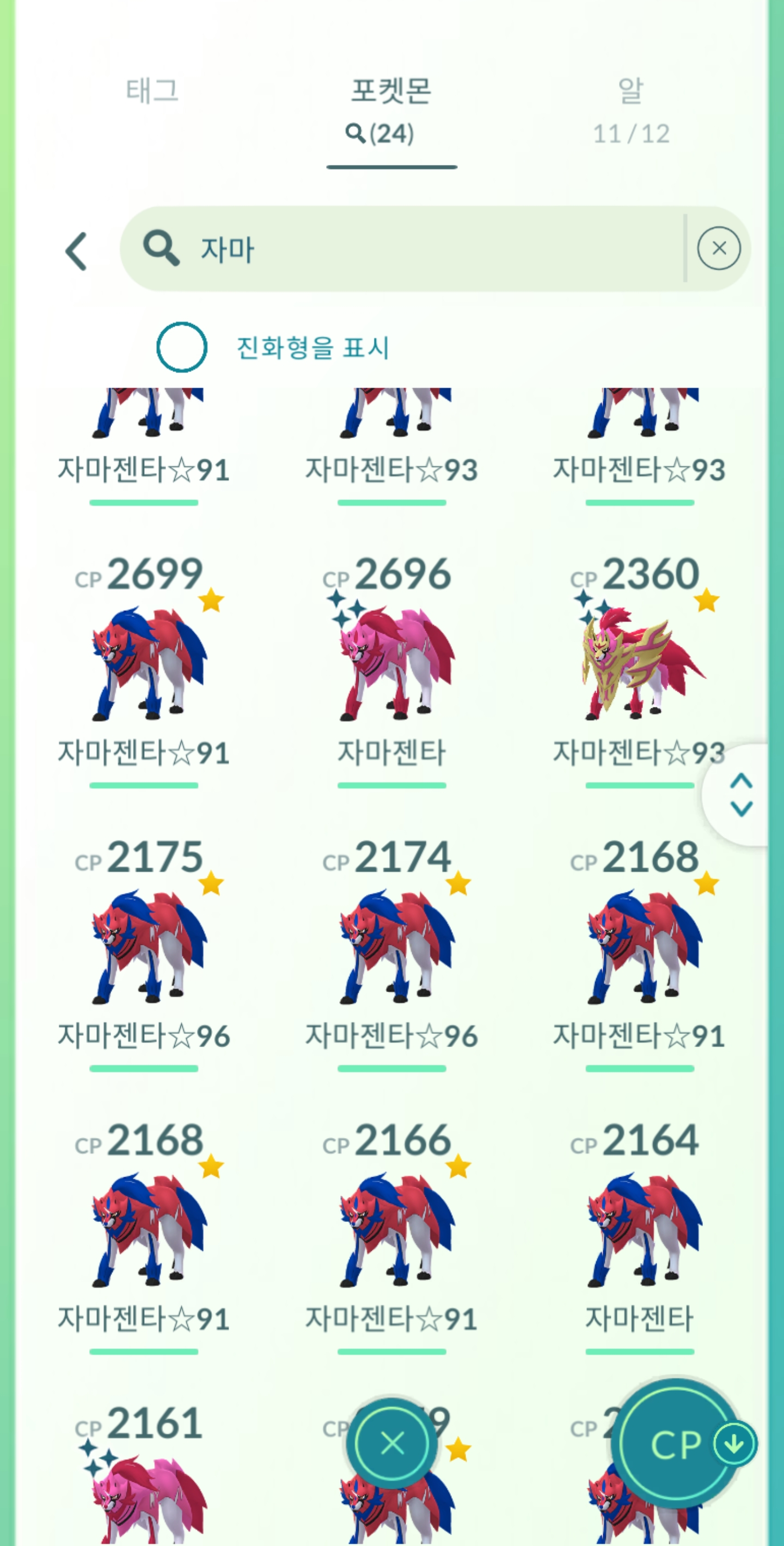Enable 진화형을 표시 option
The image size is (784, 1546).
point(182,347)
